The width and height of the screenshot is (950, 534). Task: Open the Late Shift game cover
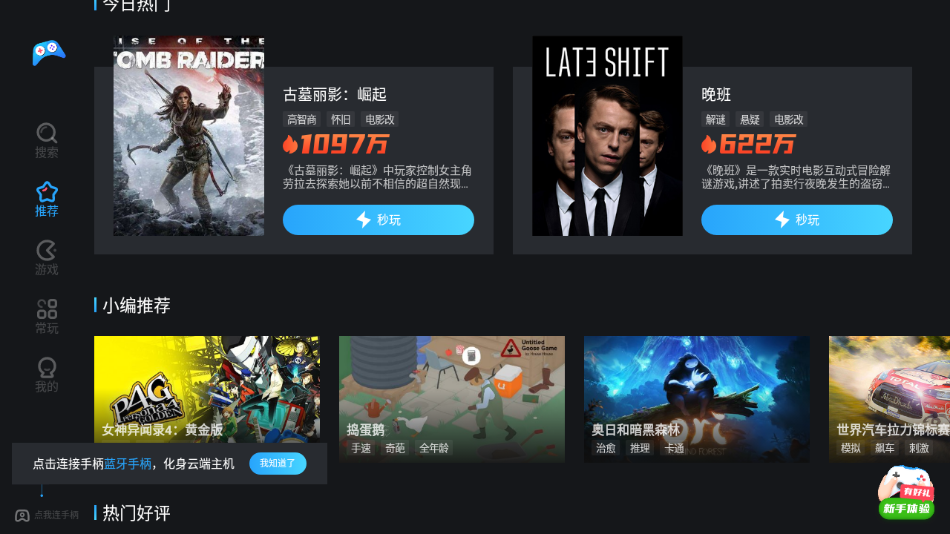coord(607,136)
